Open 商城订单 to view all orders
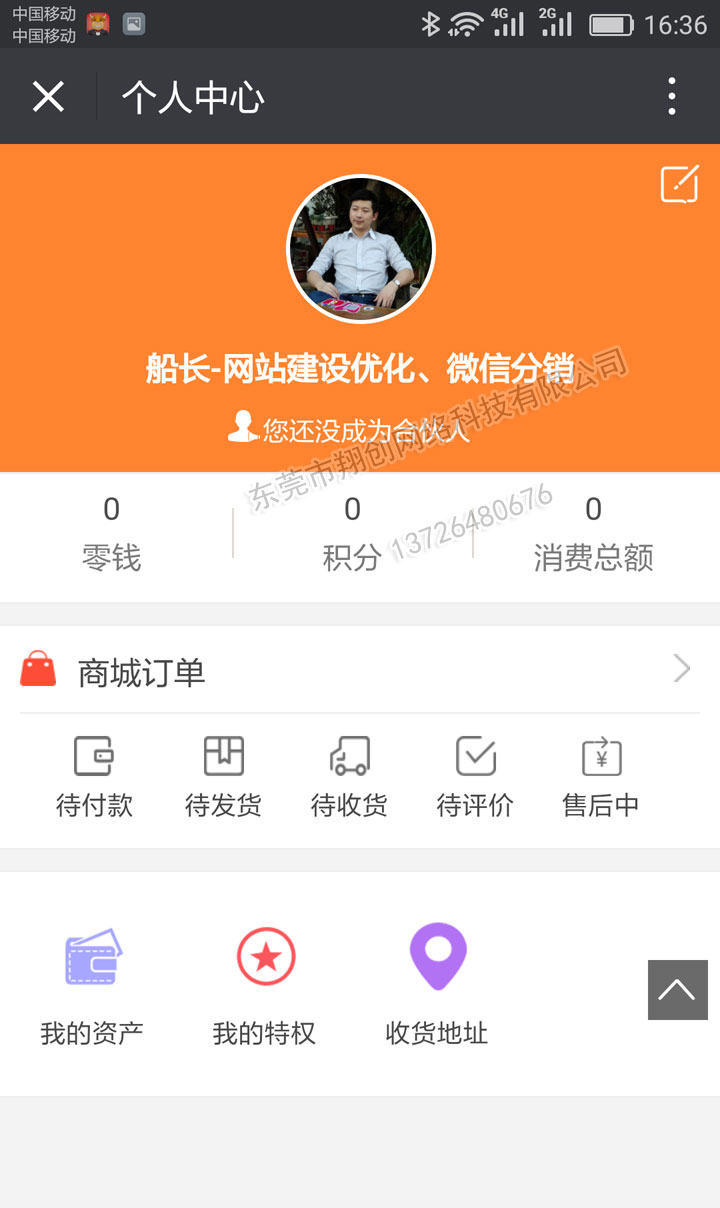Image resolution: width=720 pixels, height=1208 pixels. 360,672
